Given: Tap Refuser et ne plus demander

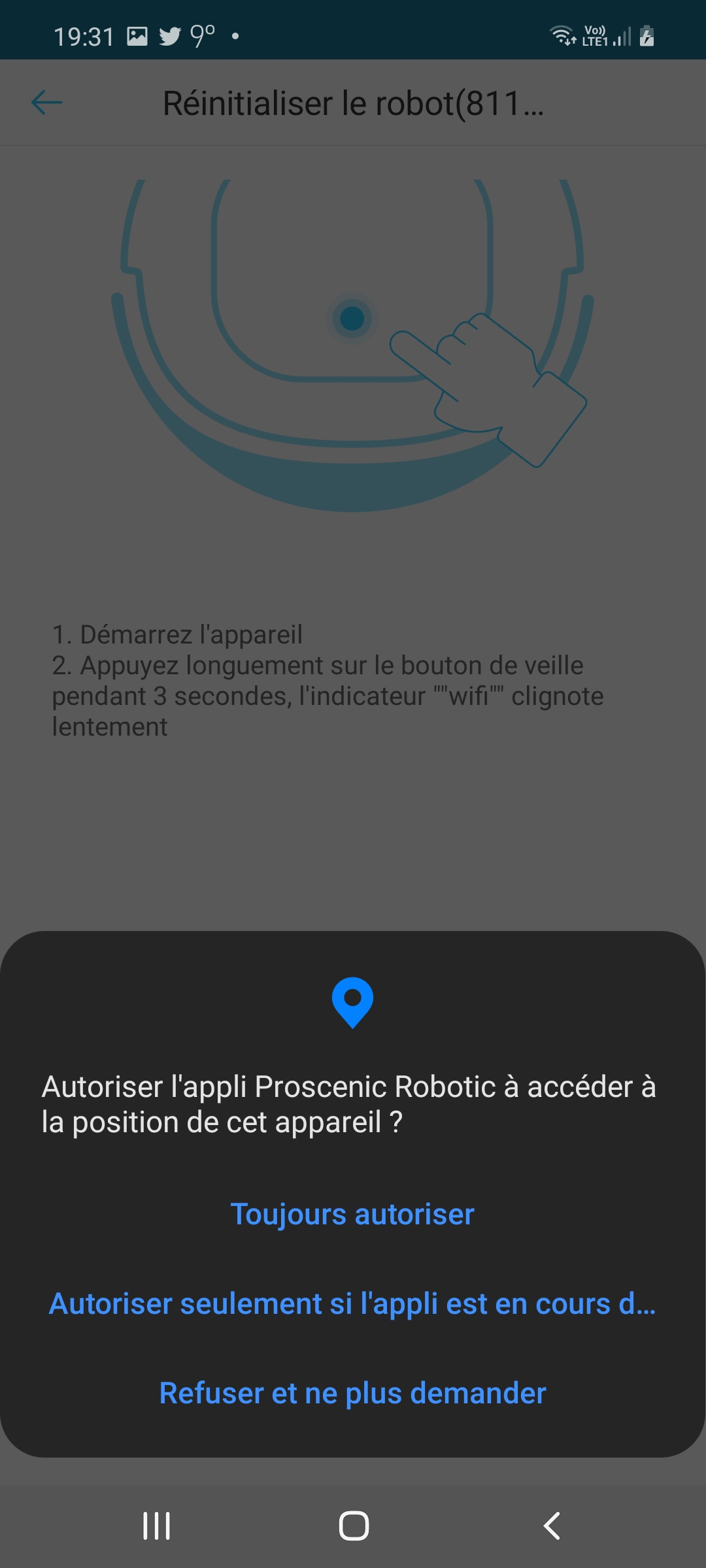Looking at the screenshot, I should [x=352, y=1393].
